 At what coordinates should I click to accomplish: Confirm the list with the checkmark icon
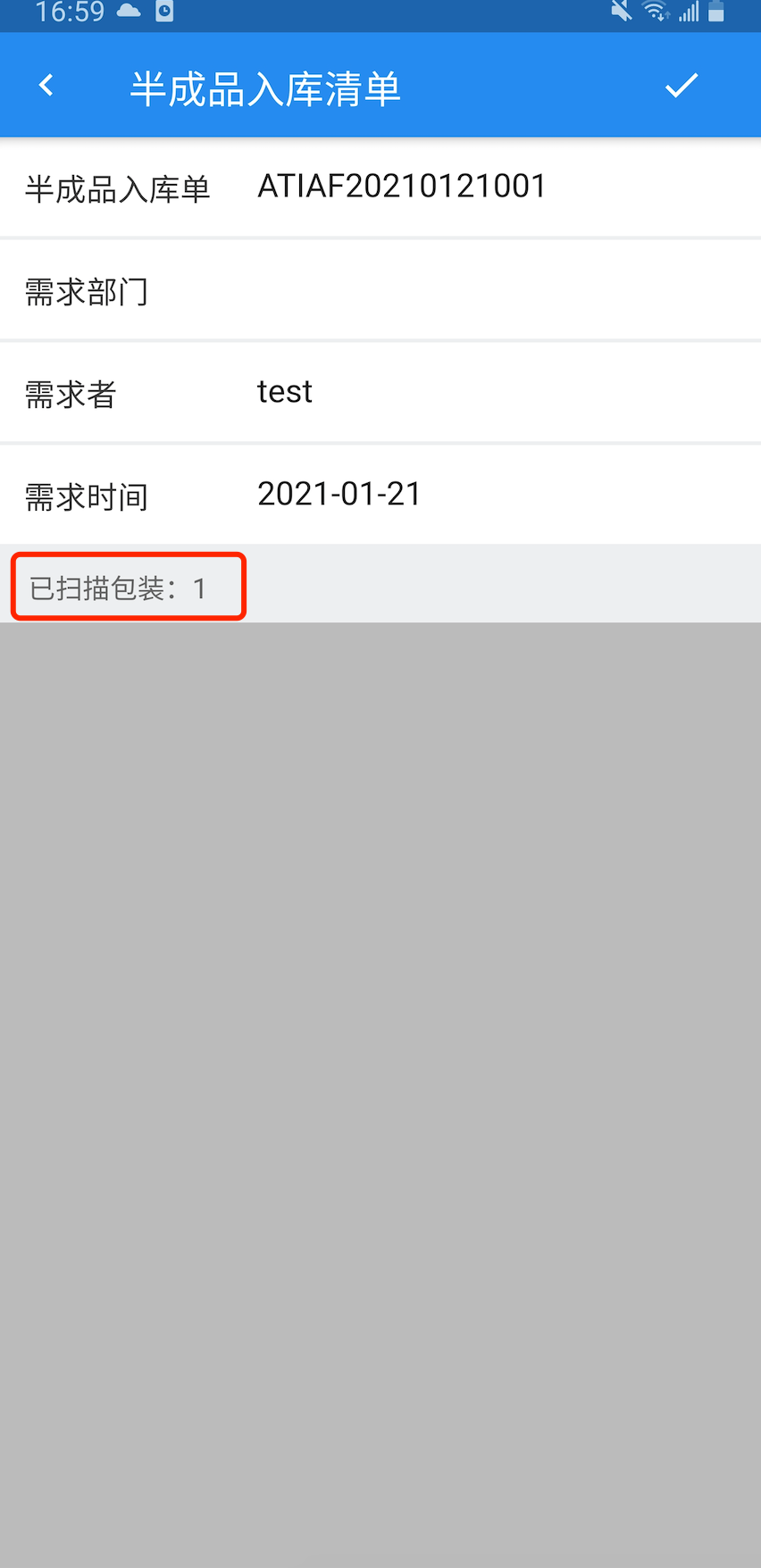pyautogui.click(x=681, y=86)
